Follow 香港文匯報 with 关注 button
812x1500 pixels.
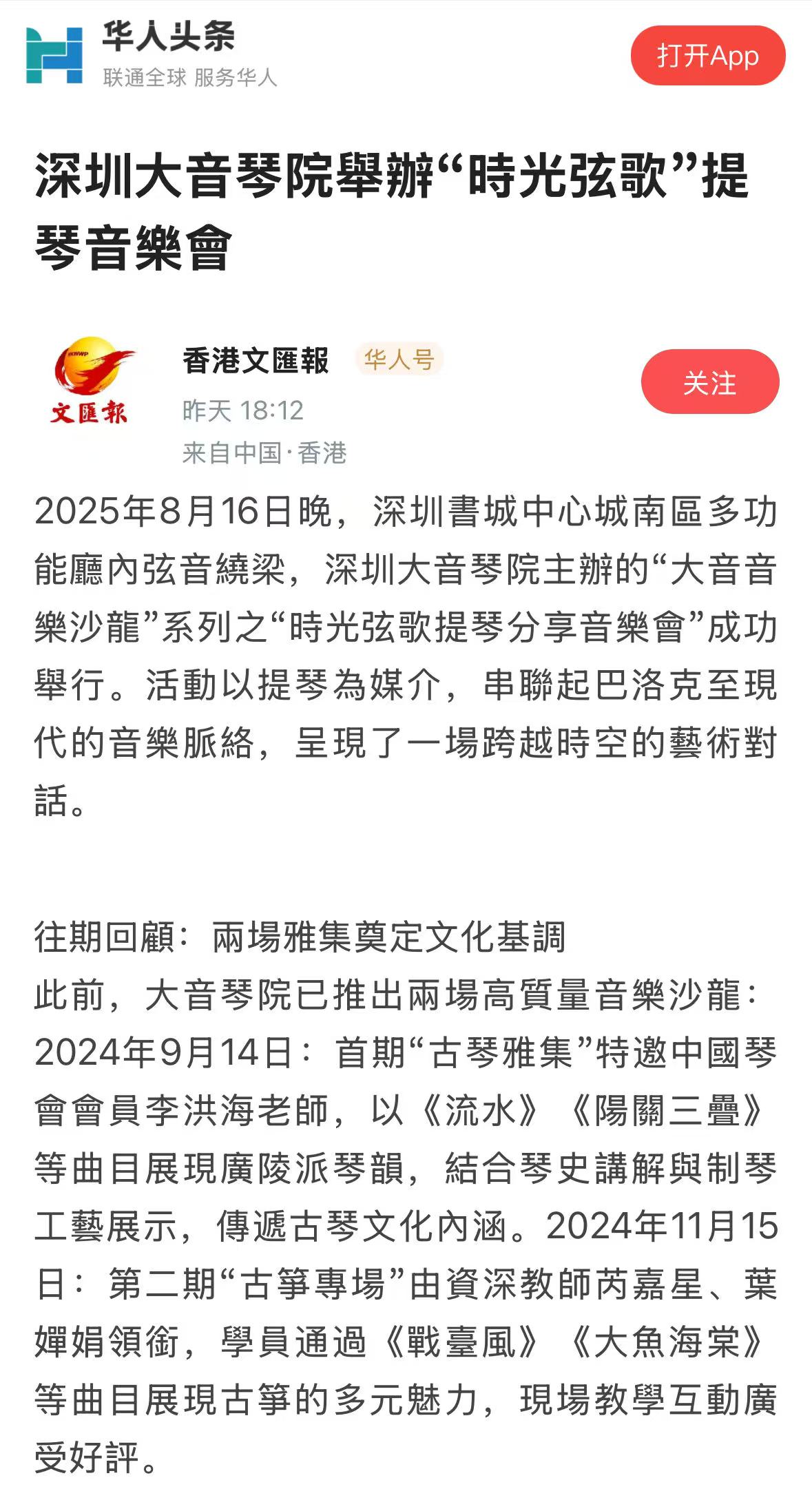(x=709, y=382)
